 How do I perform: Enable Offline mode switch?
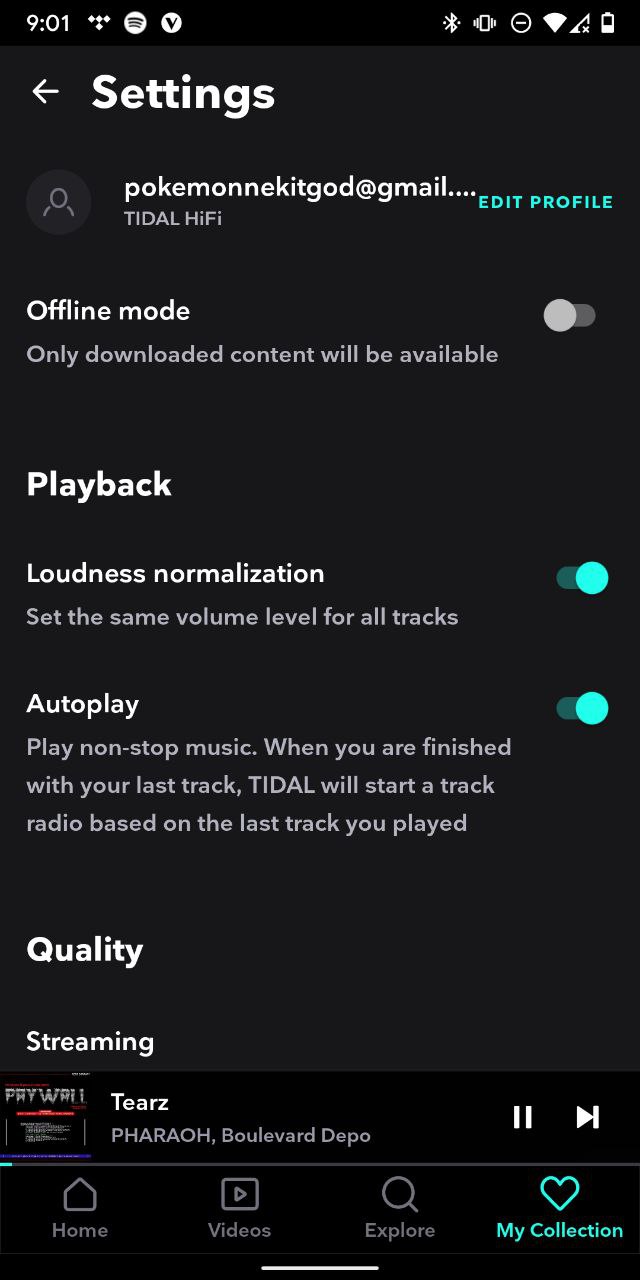point(569,316)
